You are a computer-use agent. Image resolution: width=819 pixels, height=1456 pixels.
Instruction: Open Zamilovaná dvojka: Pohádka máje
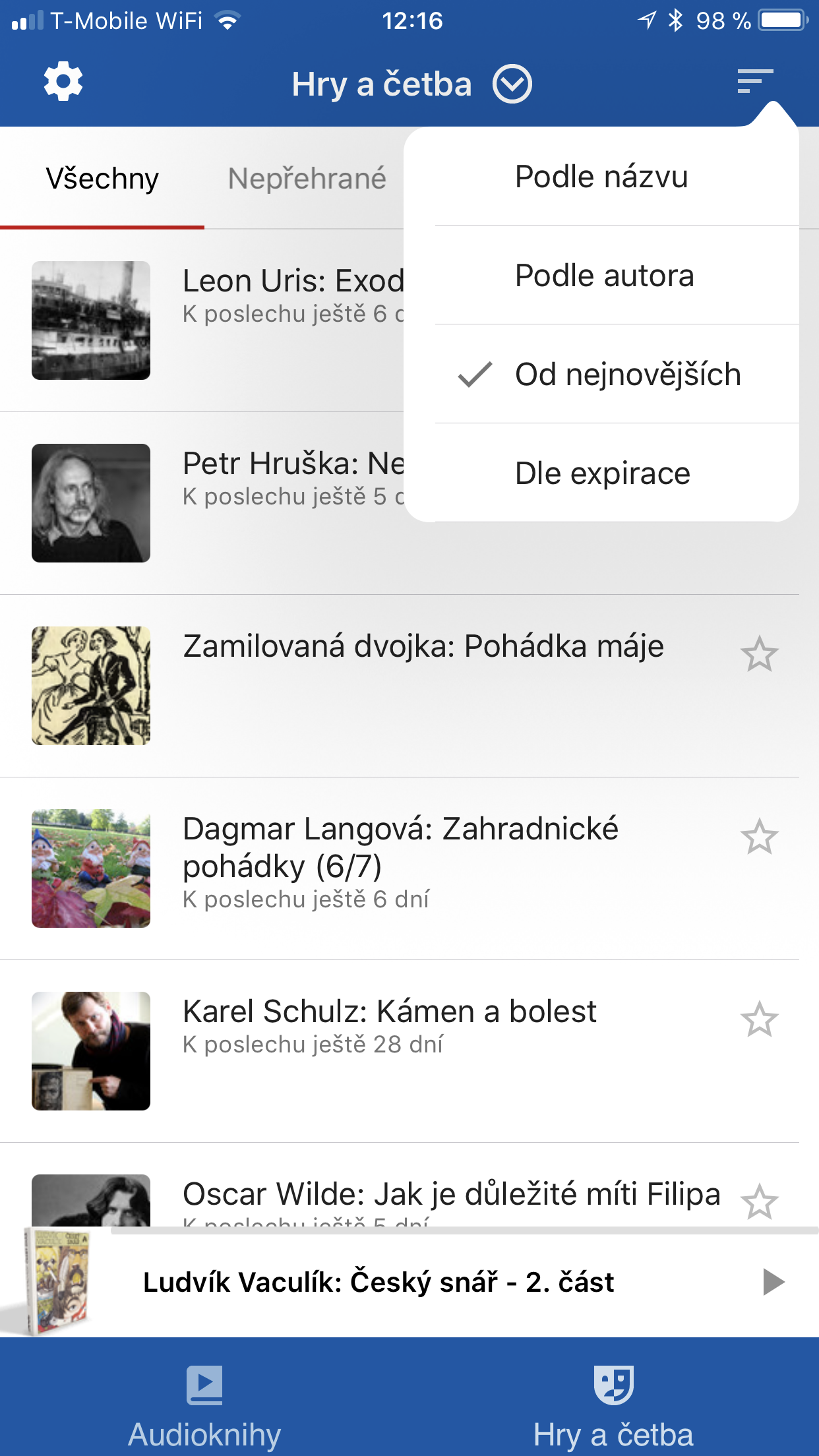click(422, 648)
